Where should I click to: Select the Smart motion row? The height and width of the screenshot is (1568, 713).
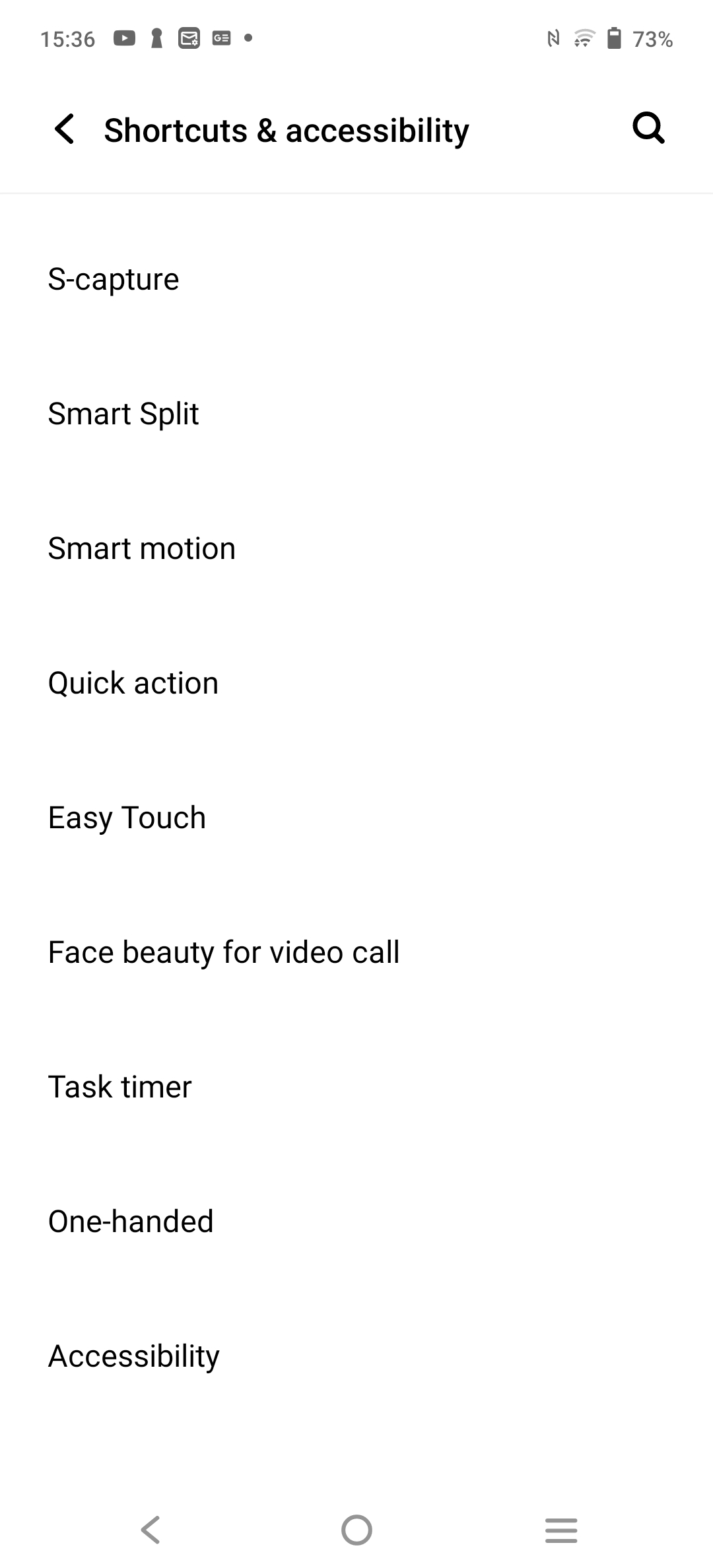coord(356,548)
